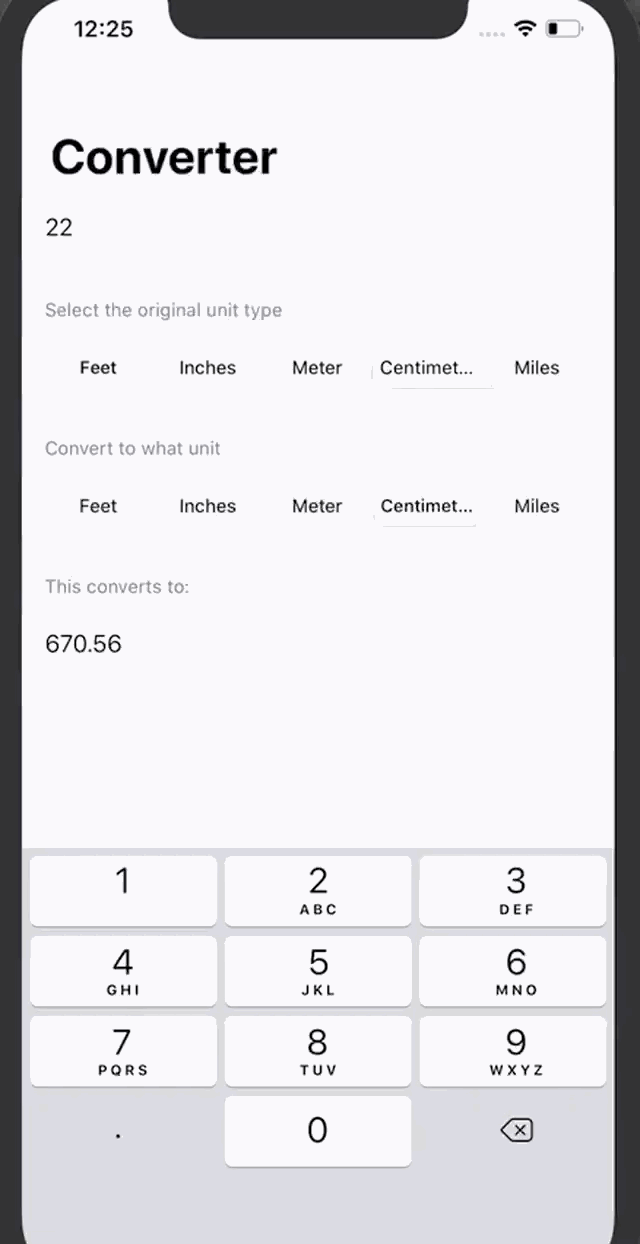
Task: Convert to Feet
Action: [x=98, y=506]
